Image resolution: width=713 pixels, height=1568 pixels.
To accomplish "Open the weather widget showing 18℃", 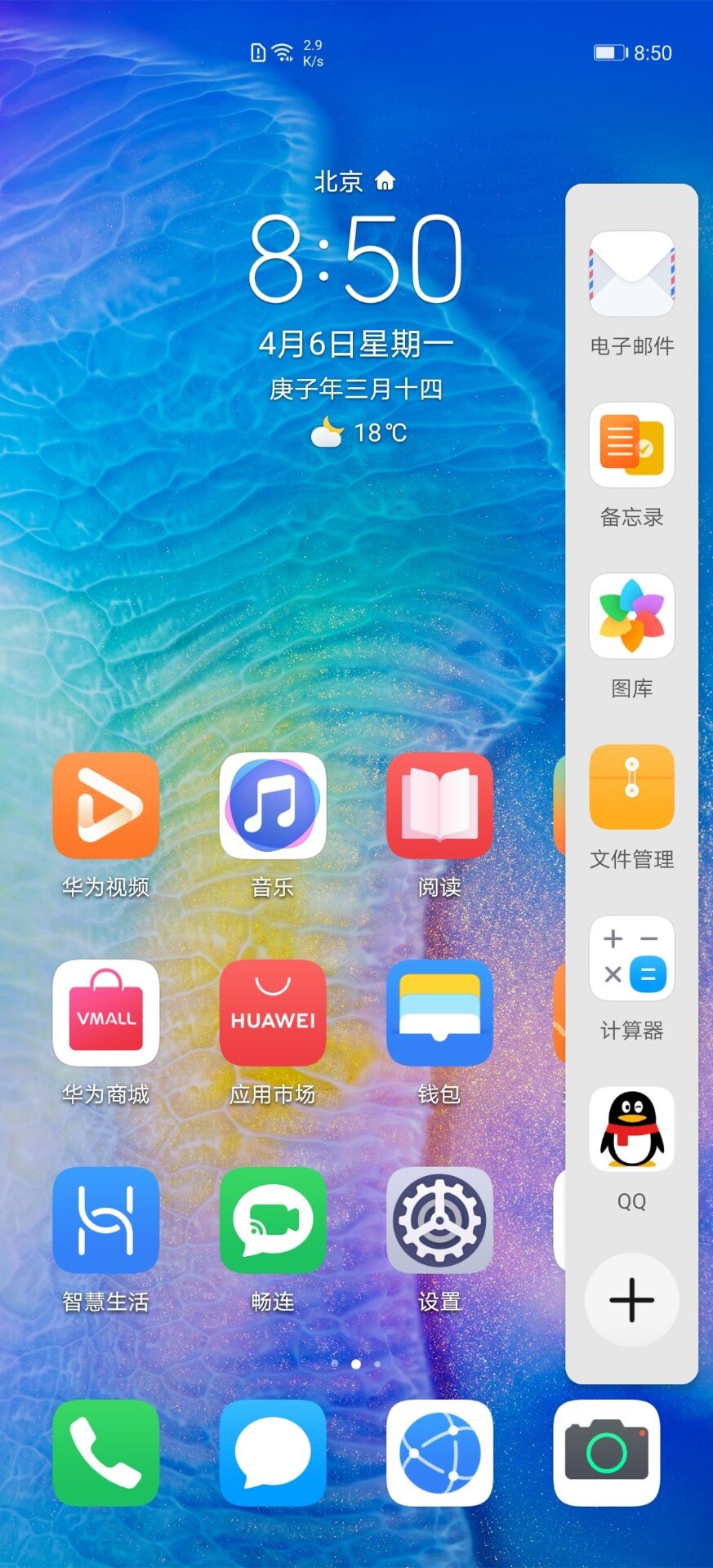I will pyautogui.click(x=358, y=432).
